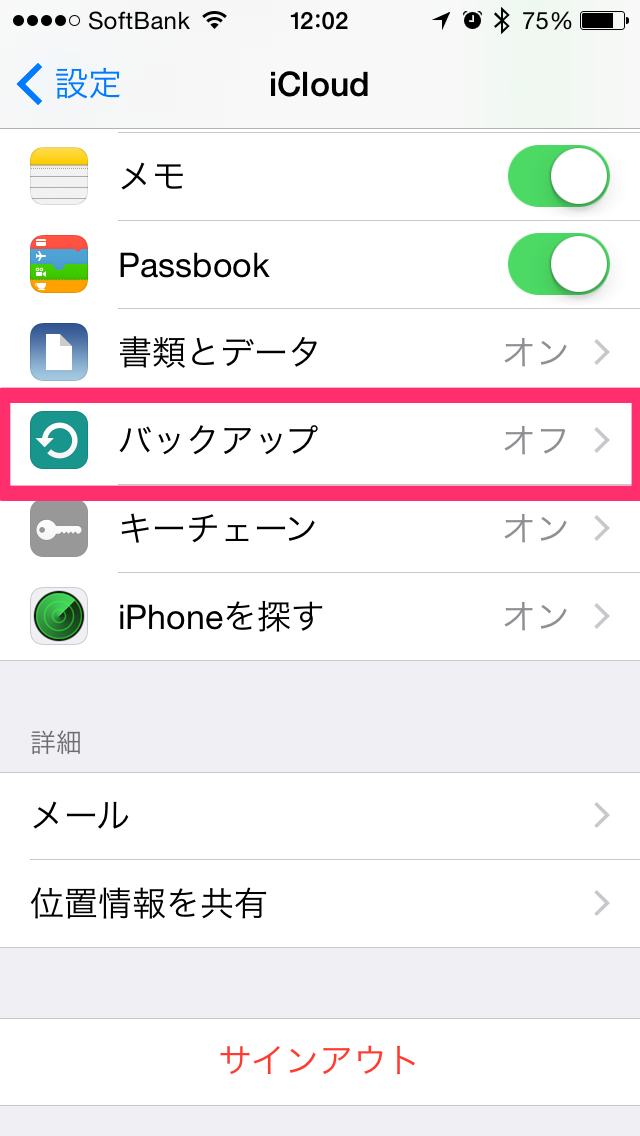Disable the Passbook switch
The width and height of the screenshot is (640, 1136).
click(x=558, y=264)
